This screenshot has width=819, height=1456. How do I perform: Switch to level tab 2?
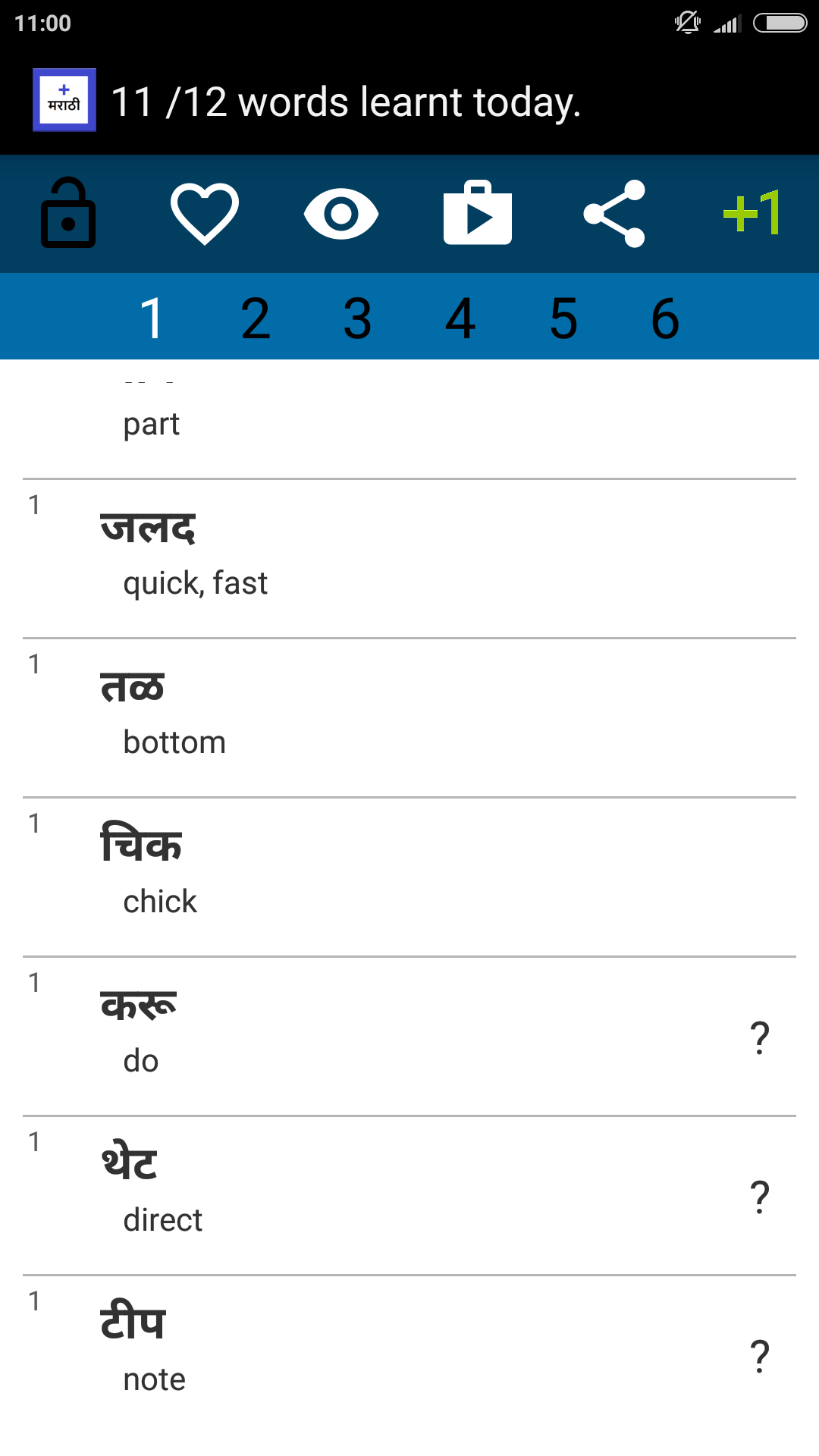click(x=256, y=318)
